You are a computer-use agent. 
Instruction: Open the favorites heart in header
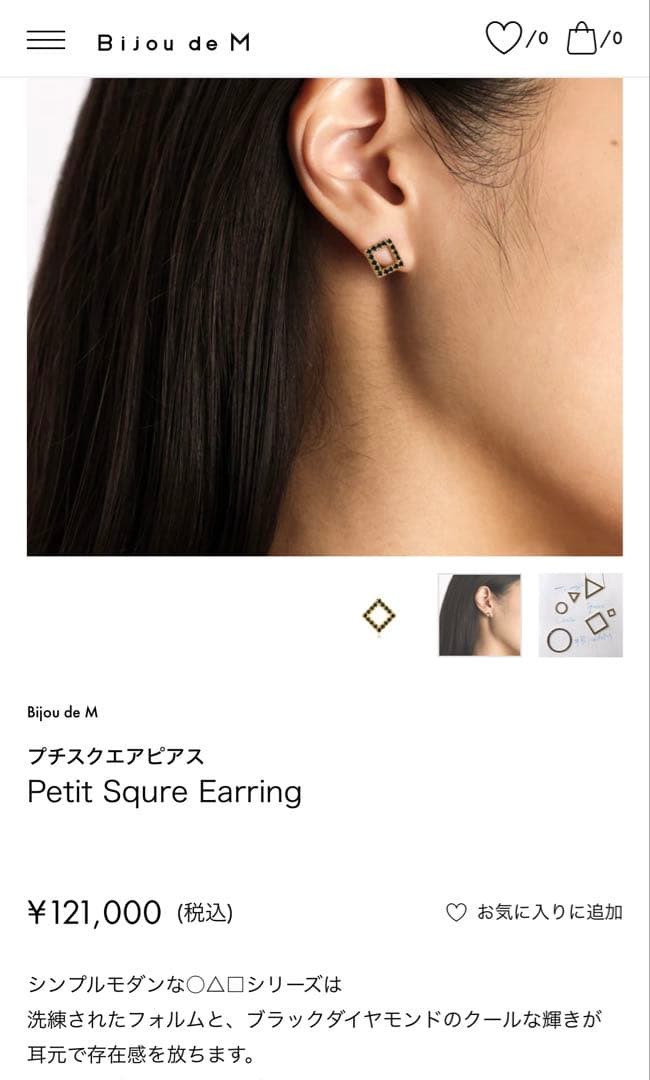[x=504, y=39]
